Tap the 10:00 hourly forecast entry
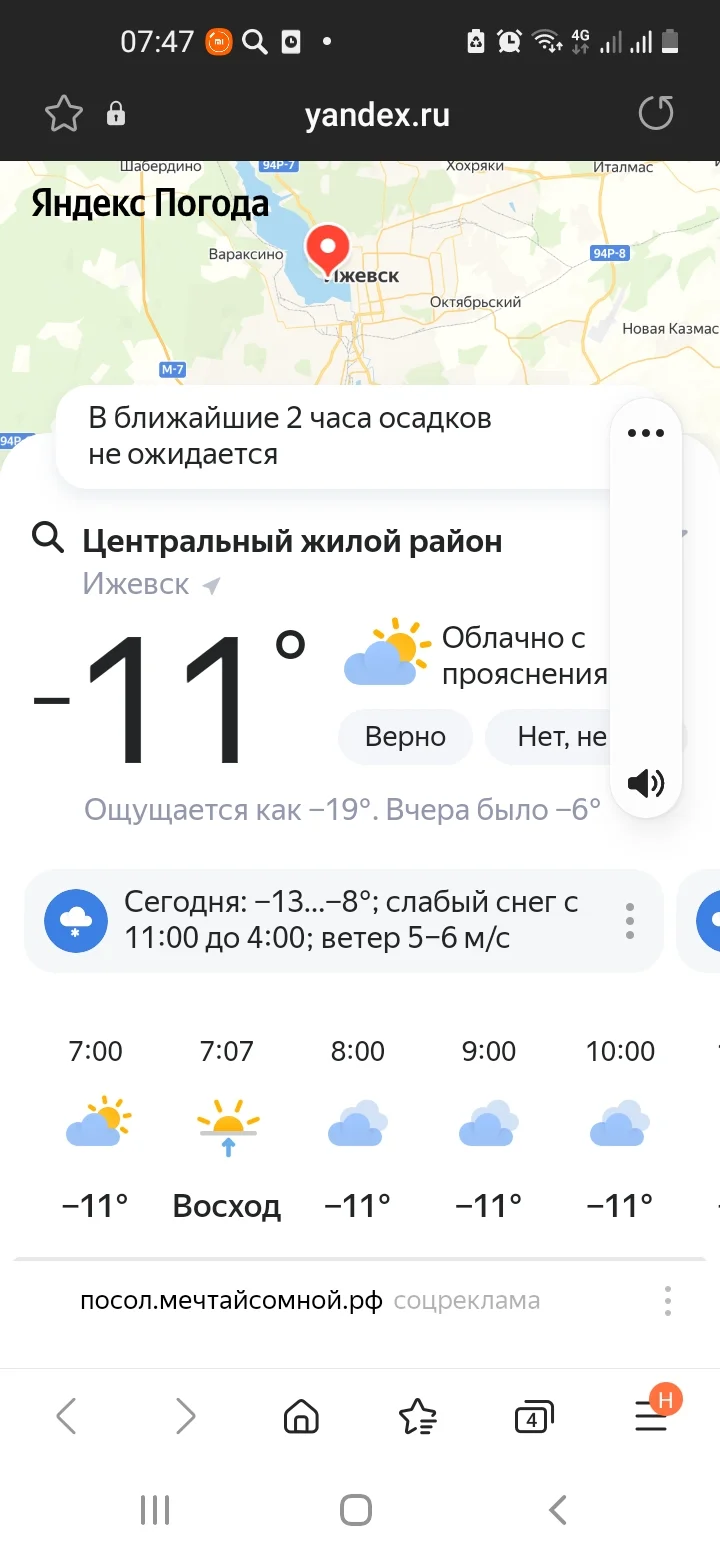 pos(620,1125)
